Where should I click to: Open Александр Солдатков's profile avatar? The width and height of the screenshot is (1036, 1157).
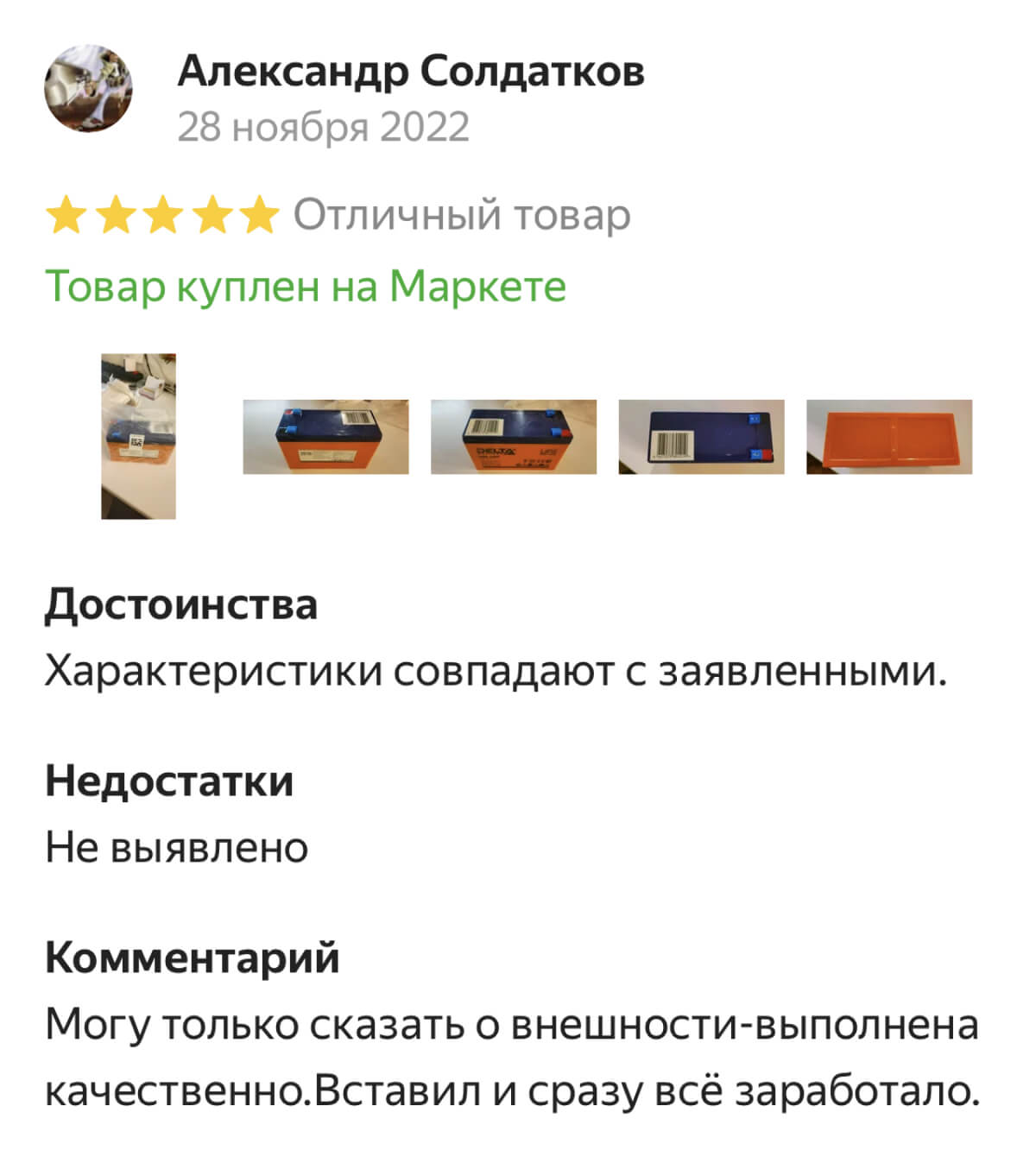pyautogui.click(x=88, y=89)
